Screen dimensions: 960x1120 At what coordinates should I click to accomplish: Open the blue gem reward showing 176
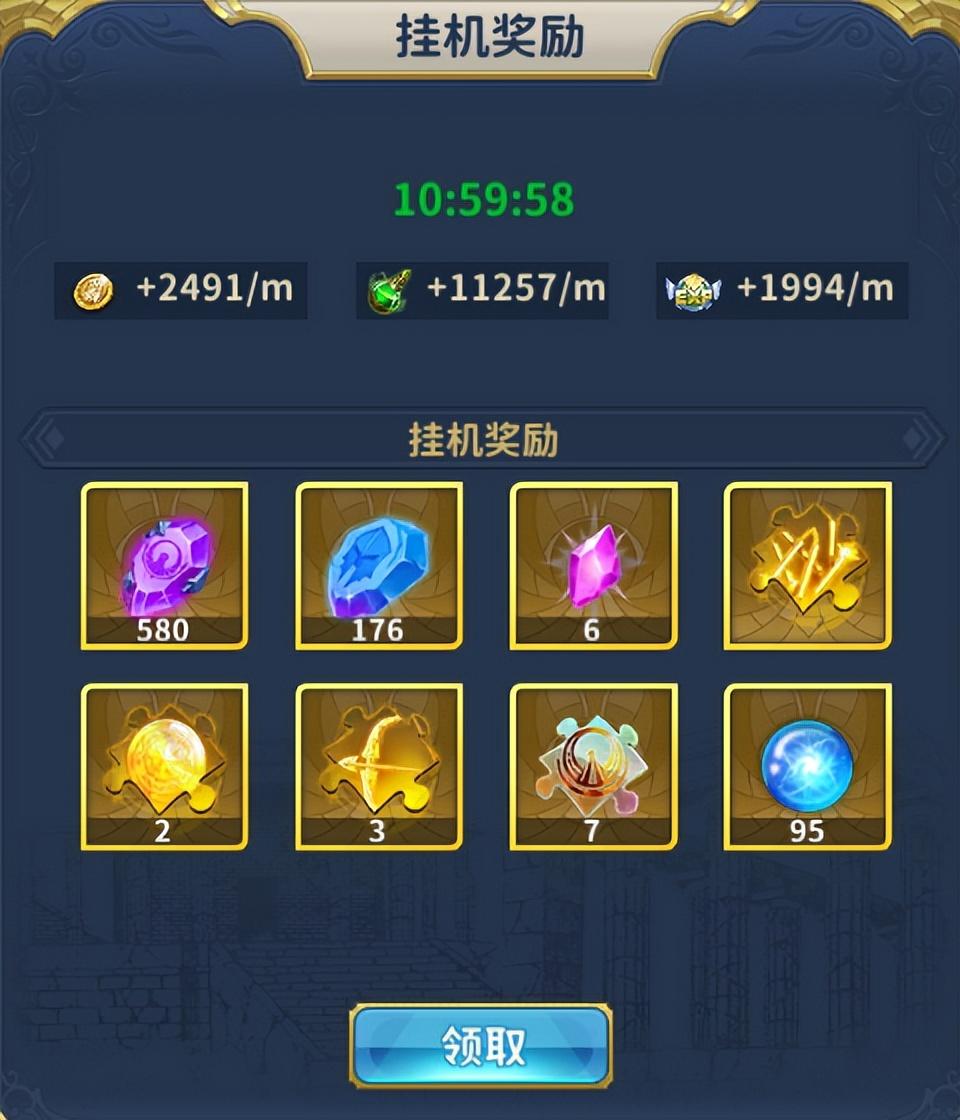(379, 566)
